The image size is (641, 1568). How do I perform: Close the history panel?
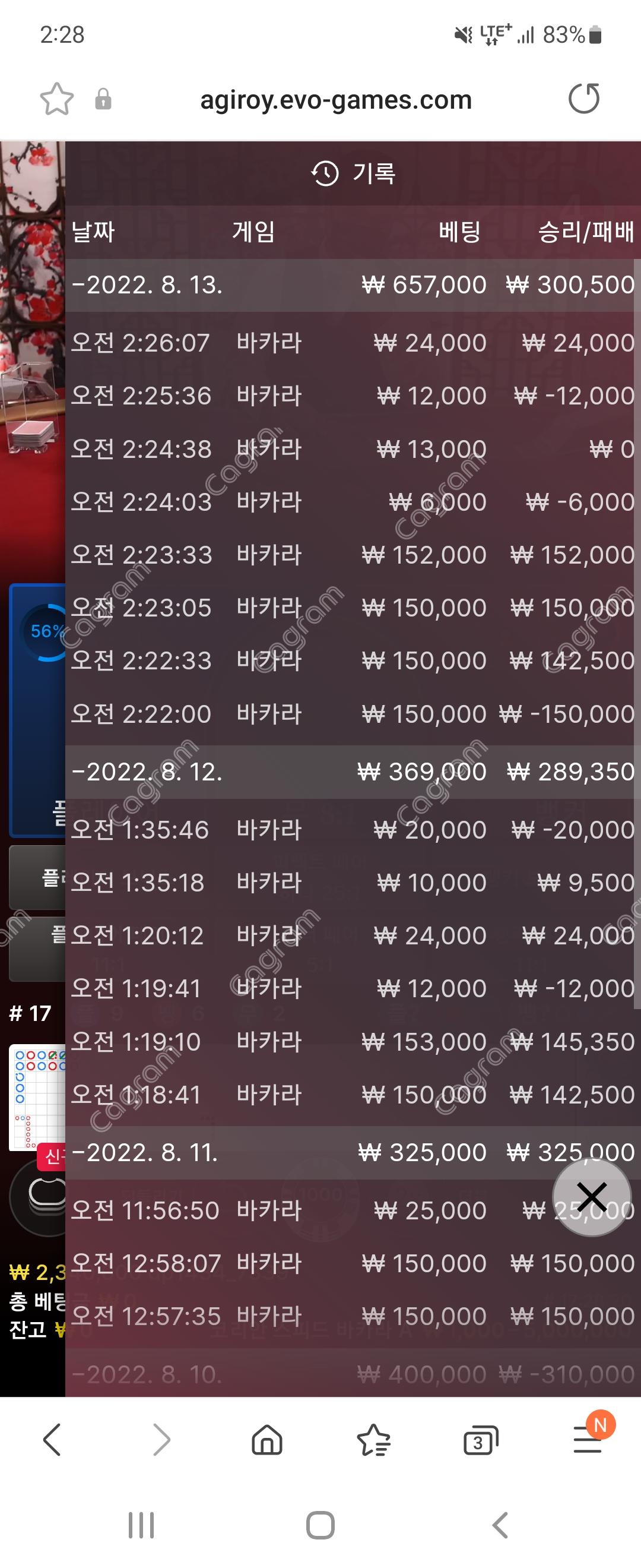click(591, 1197)
